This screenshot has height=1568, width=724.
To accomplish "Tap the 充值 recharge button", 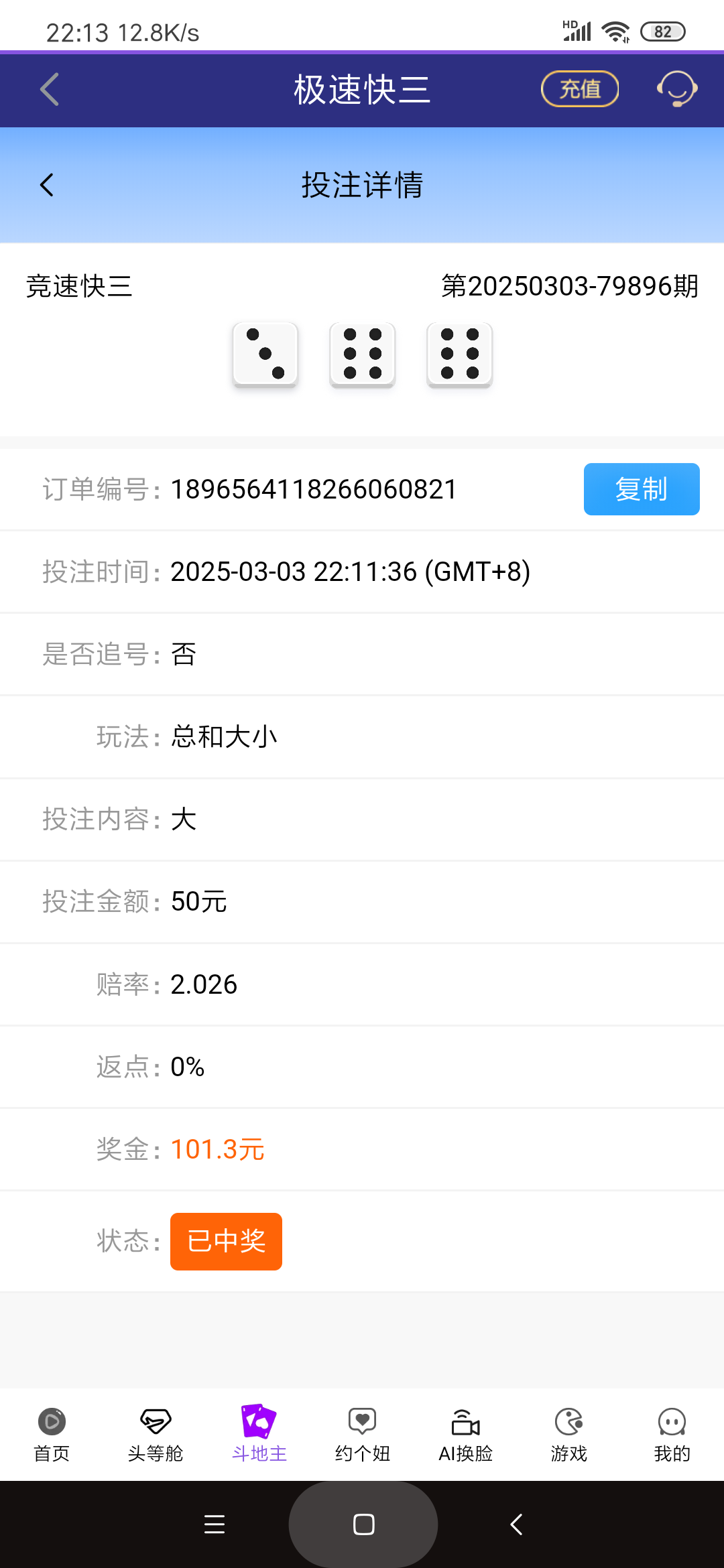I will (579, 89).
